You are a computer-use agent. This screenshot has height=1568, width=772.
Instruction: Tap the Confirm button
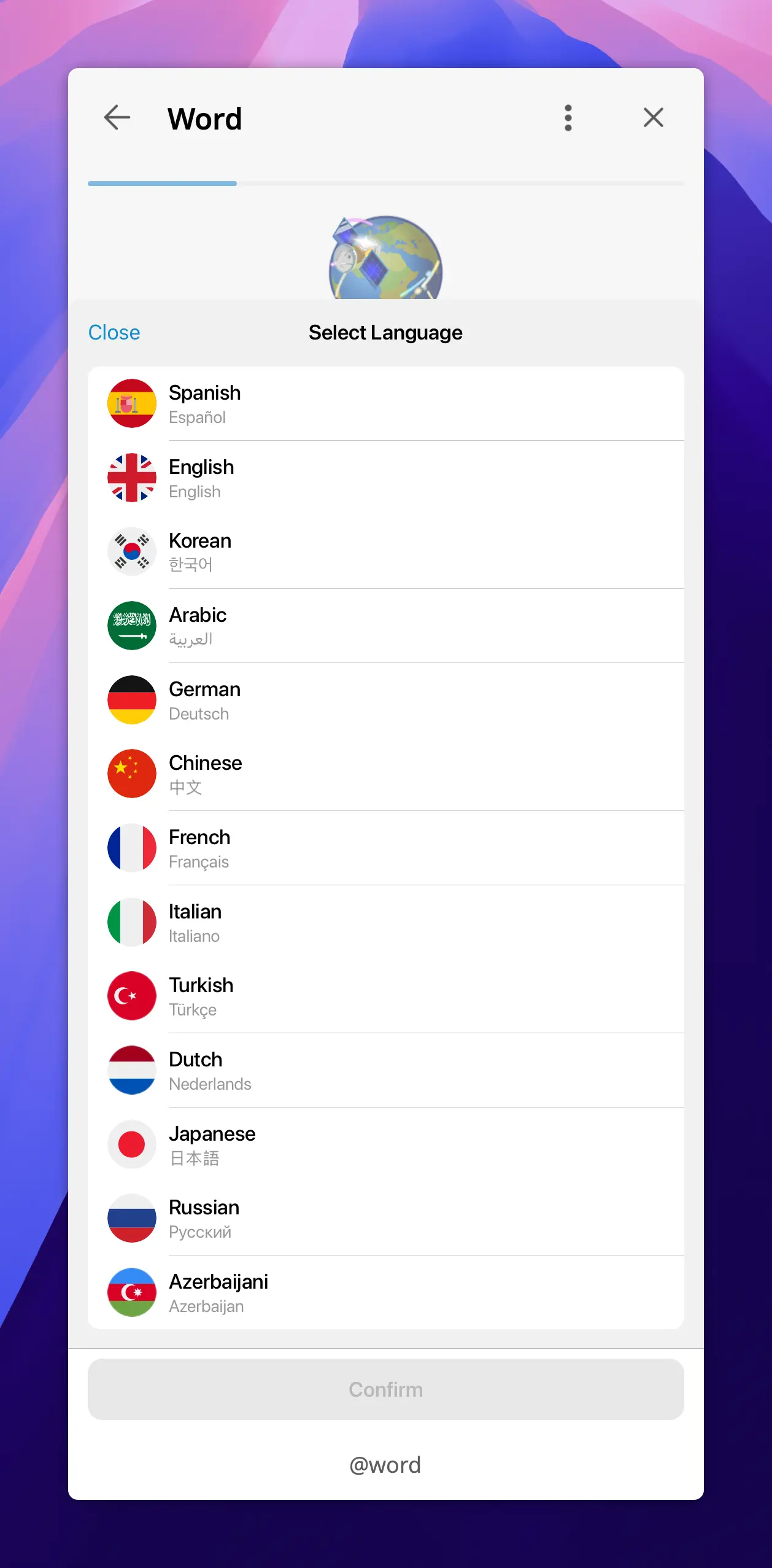(385, 1389)
